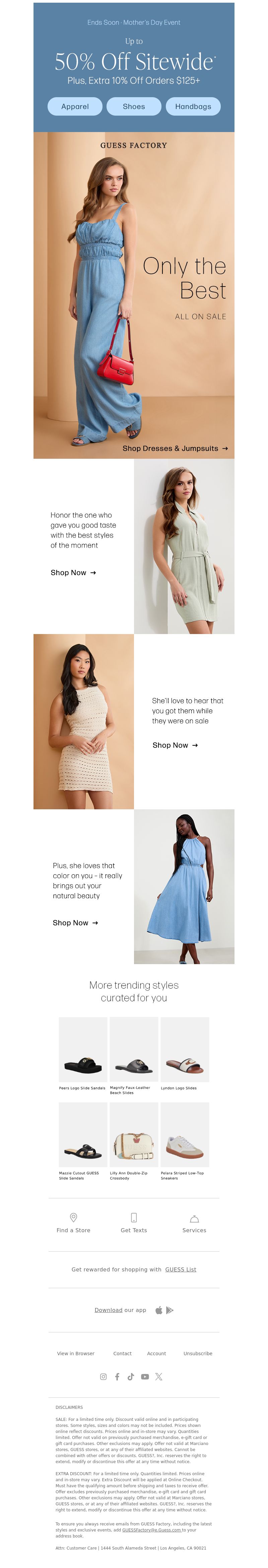Tap Find a Store

pyautogui.click(x=73, y=1223)
